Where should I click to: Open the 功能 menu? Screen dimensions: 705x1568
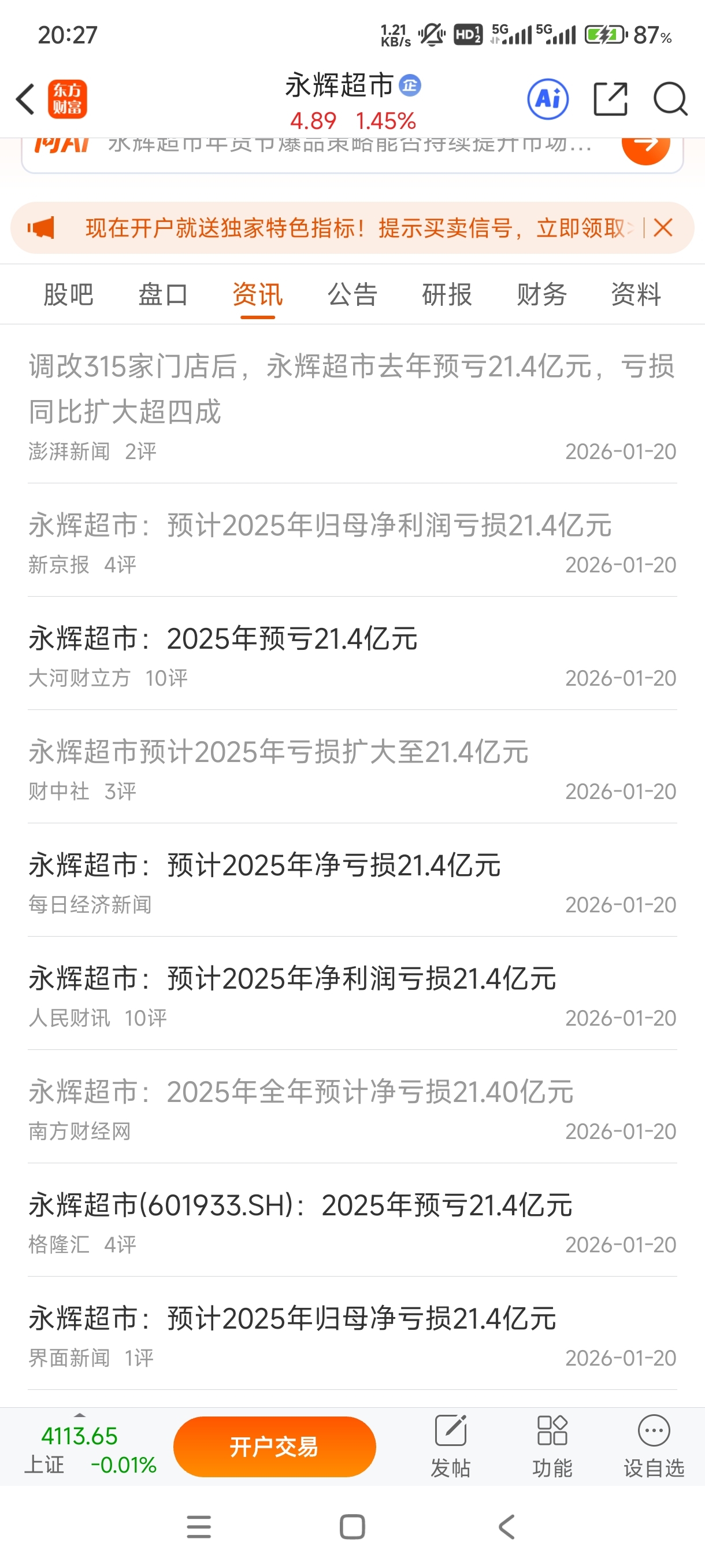tap(552, 1446)
